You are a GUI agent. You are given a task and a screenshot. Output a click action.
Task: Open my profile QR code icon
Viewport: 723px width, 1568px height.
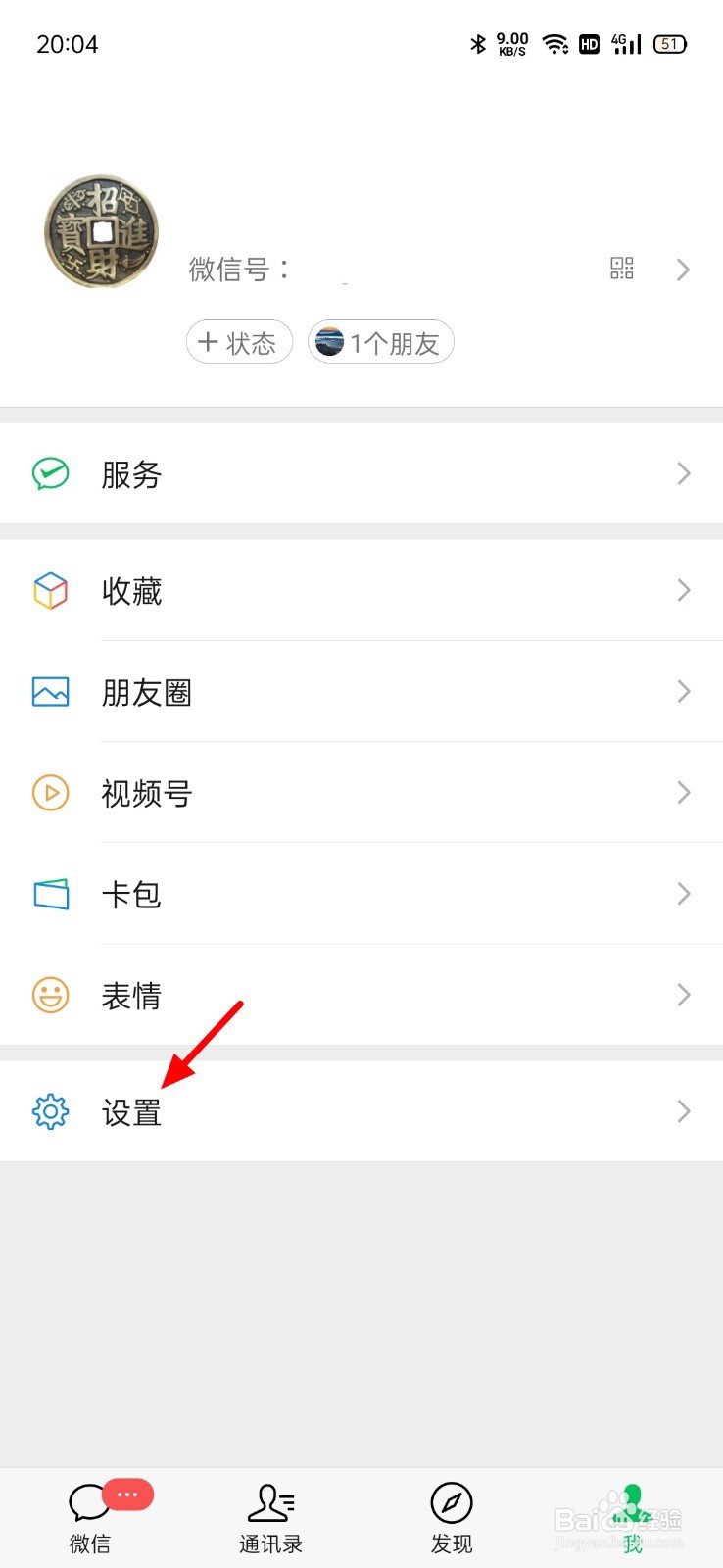click(622, 269)
